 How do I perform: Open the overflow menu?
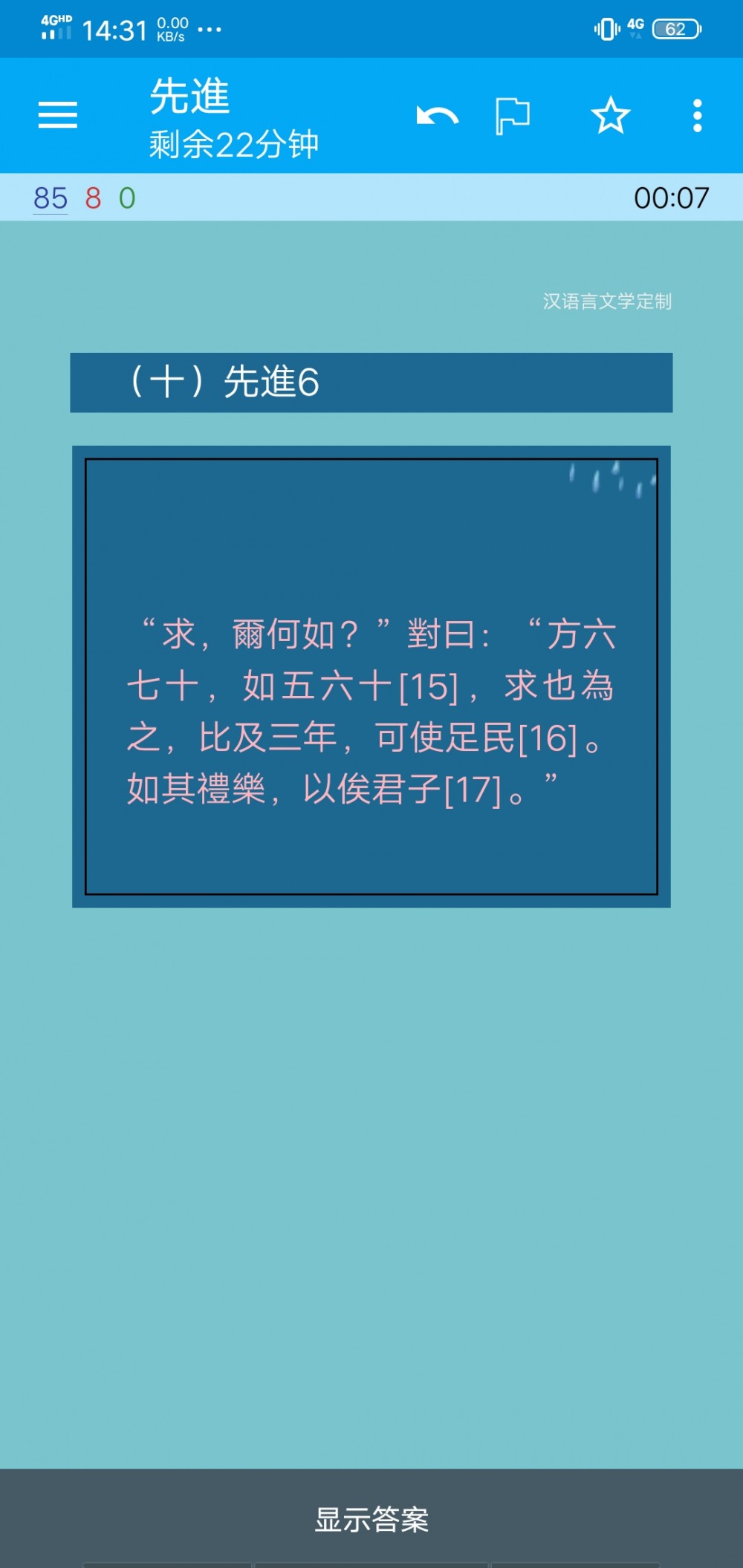pos(697,116)
